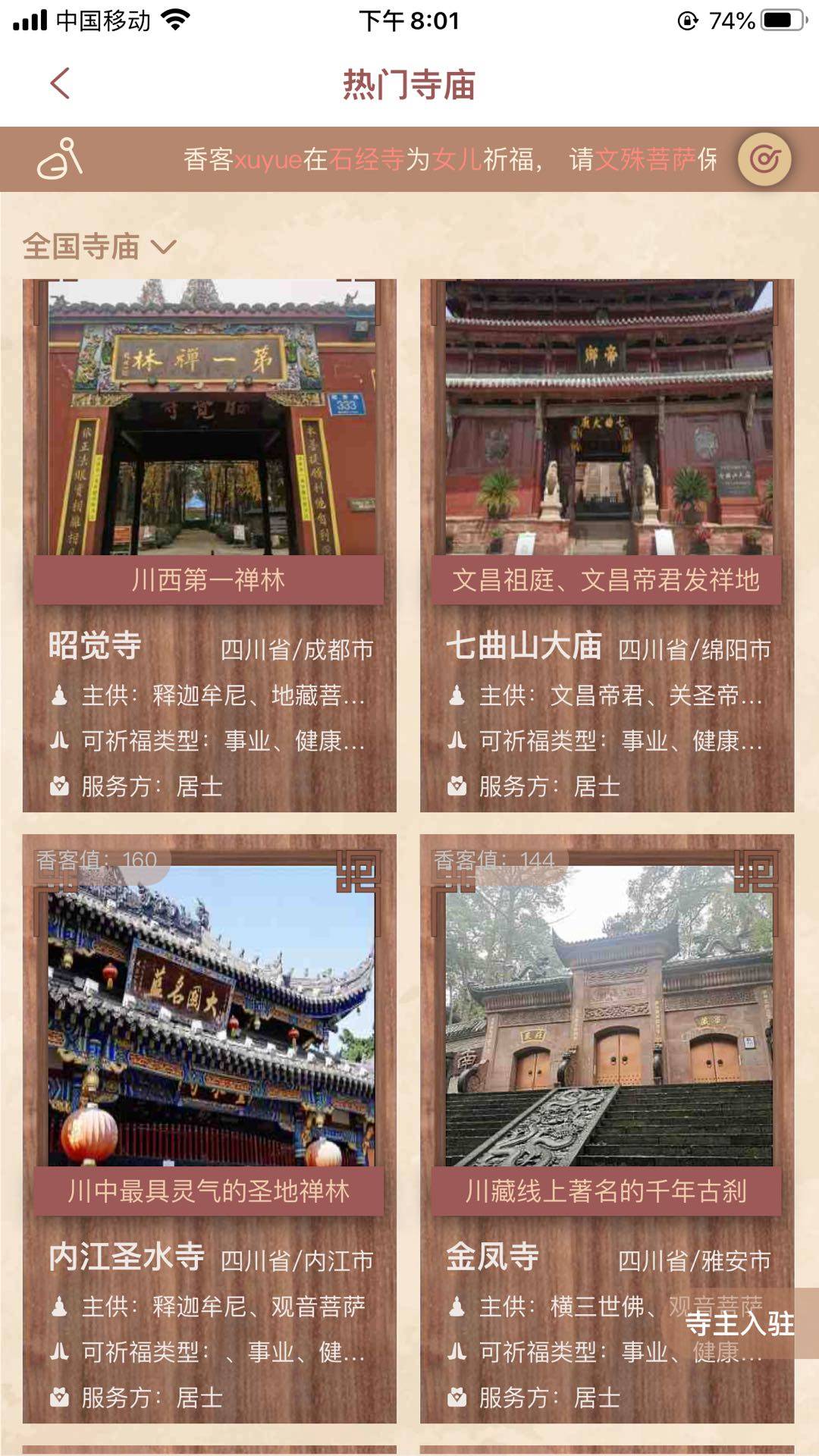Tap the 寺主入驻 floating button
Viewport: 819px width, 1456px height.
click(739, 1323)
